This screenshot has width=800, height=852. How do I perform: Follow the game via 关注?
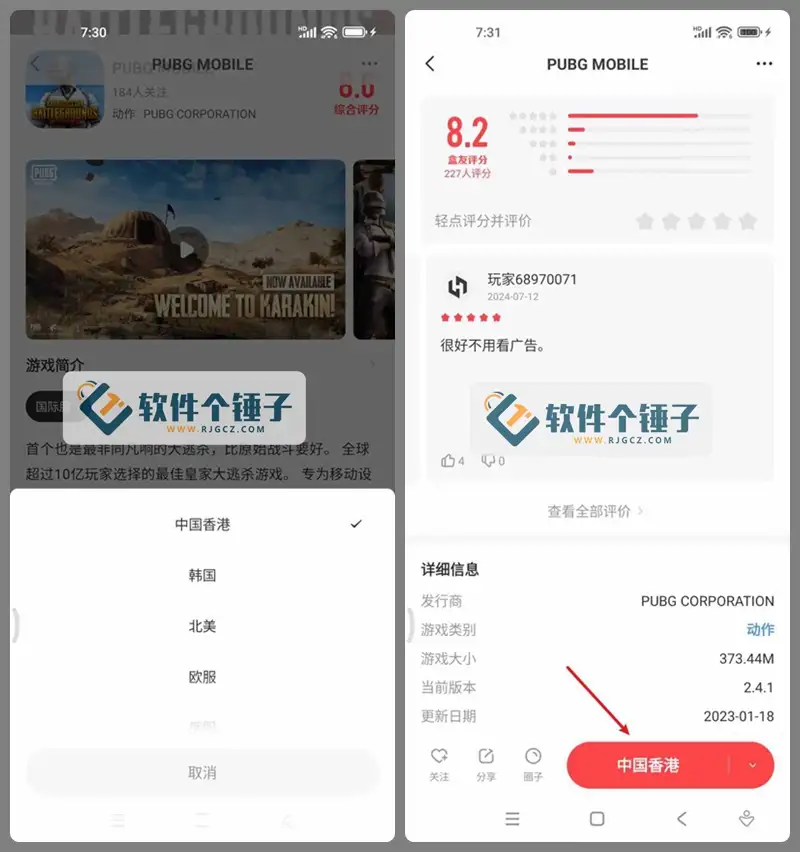pyautogui.click(x=439, y=763)
